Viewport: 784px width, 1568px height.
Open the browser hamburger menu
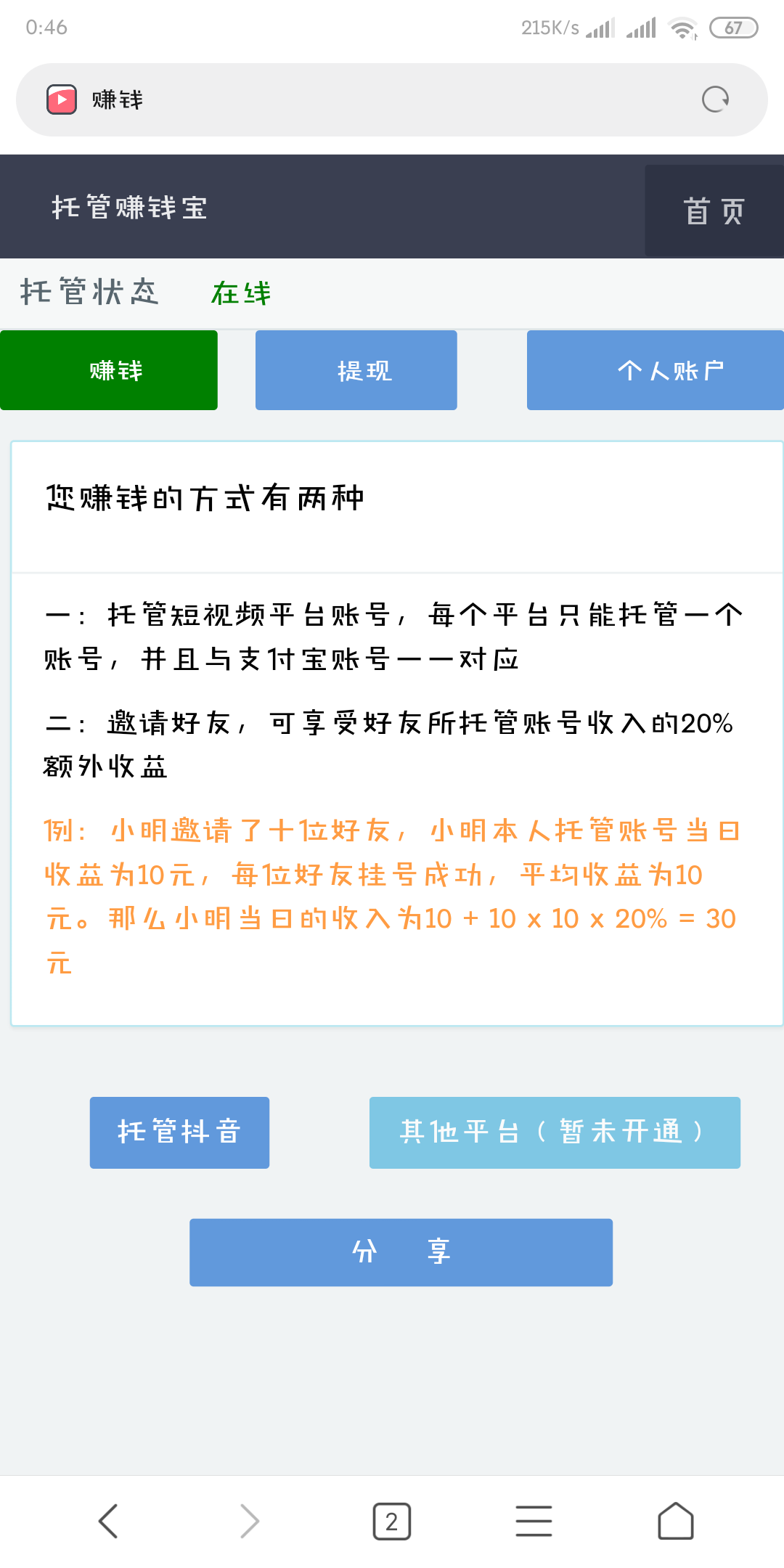(x=534, y=1521)
